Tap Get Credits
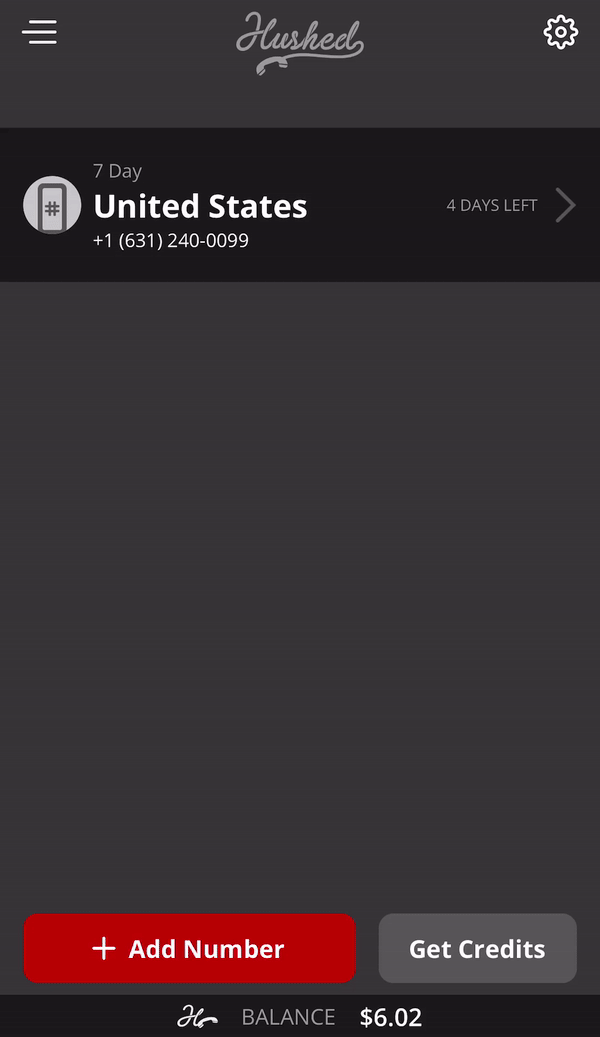This screenshot has width=600, height=1037. pos(478,948)
